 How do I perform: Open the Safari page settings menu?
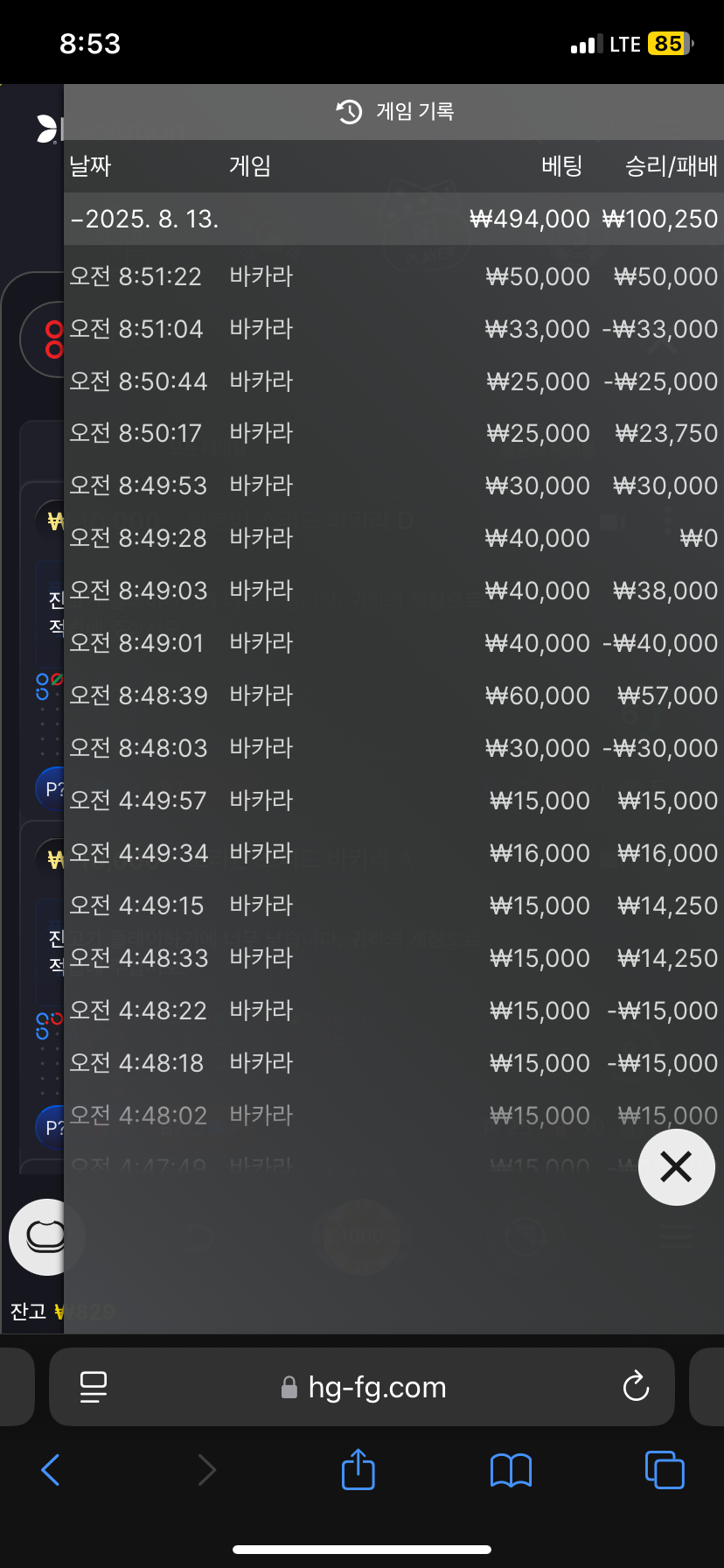pos(94,1387)
